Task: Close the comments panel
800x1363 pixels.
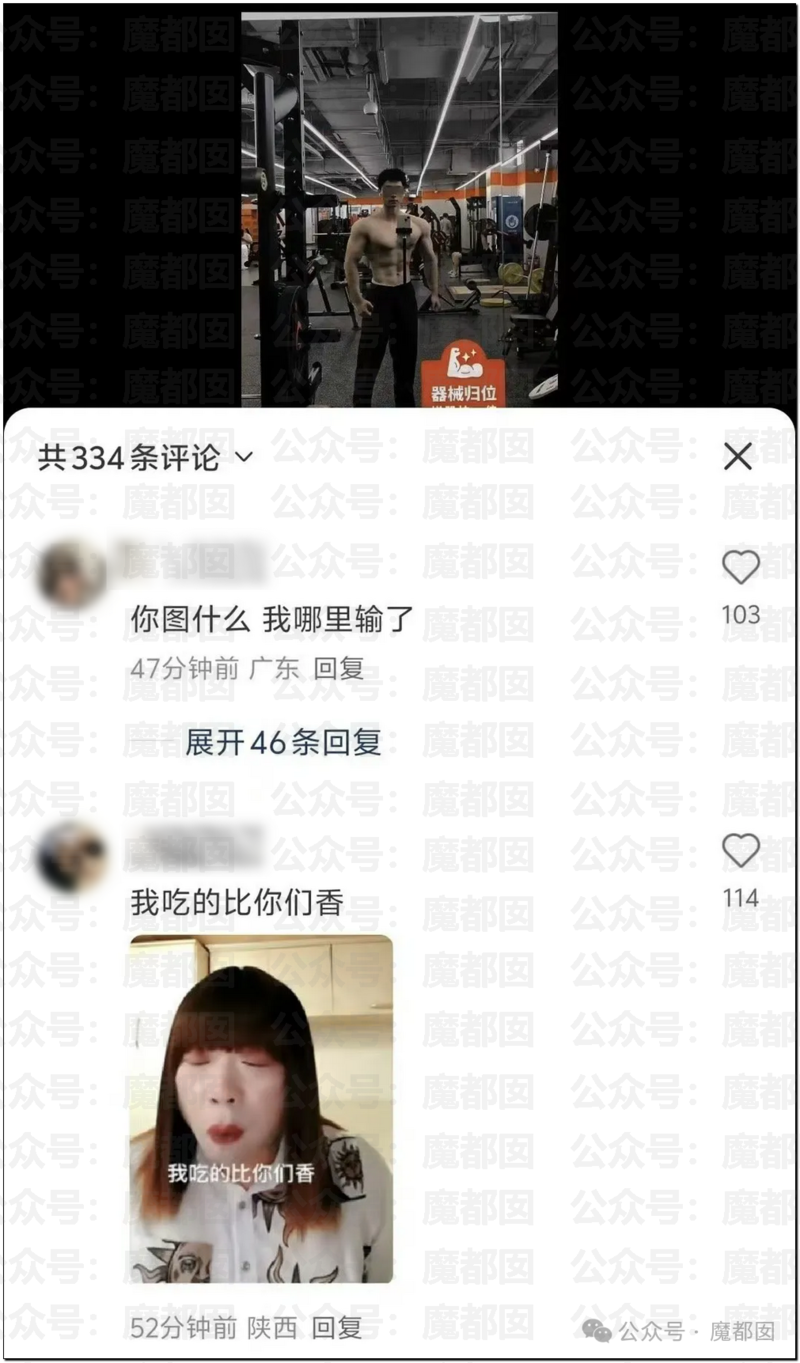Action: click(x=737, y=457)
